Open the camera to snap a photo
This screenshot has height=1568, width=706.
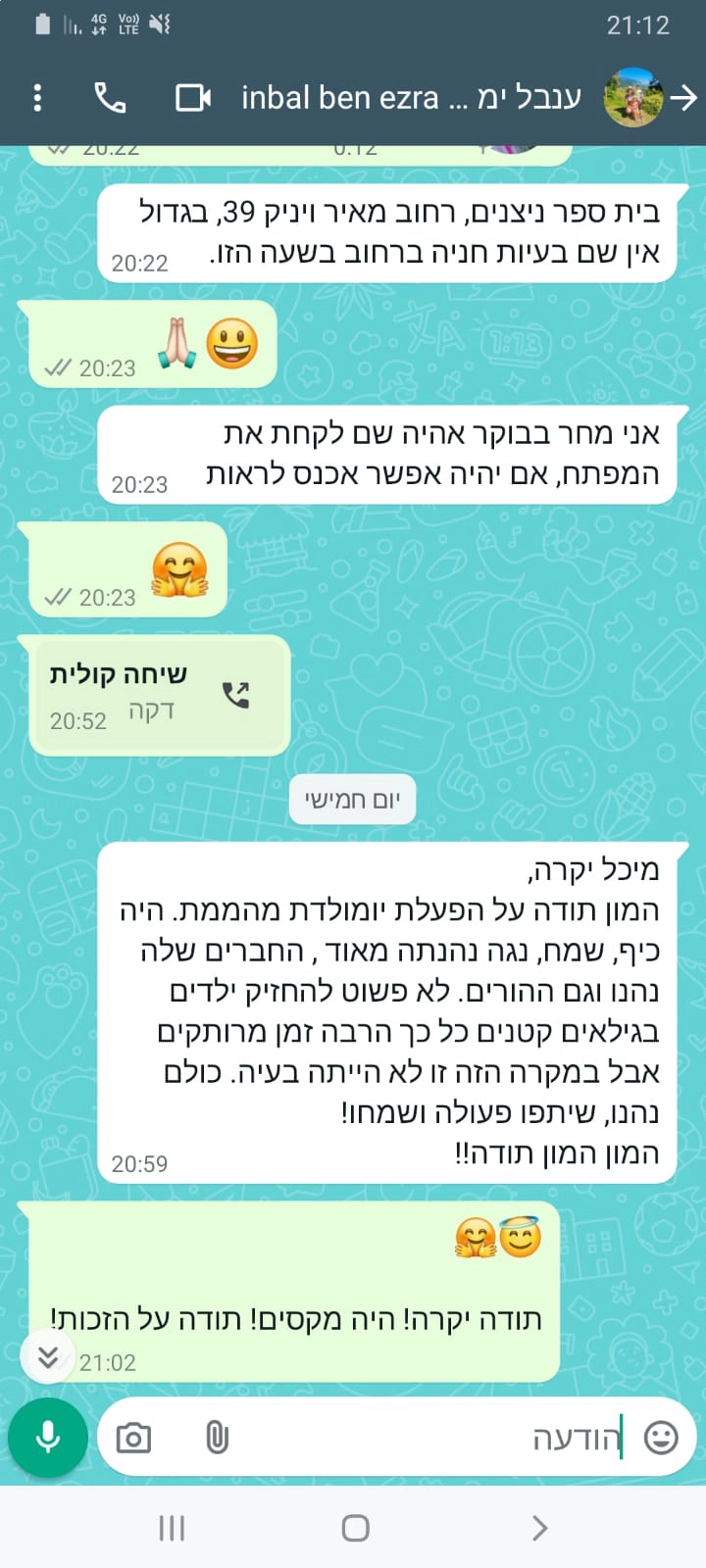click(x=132, y=1437)
